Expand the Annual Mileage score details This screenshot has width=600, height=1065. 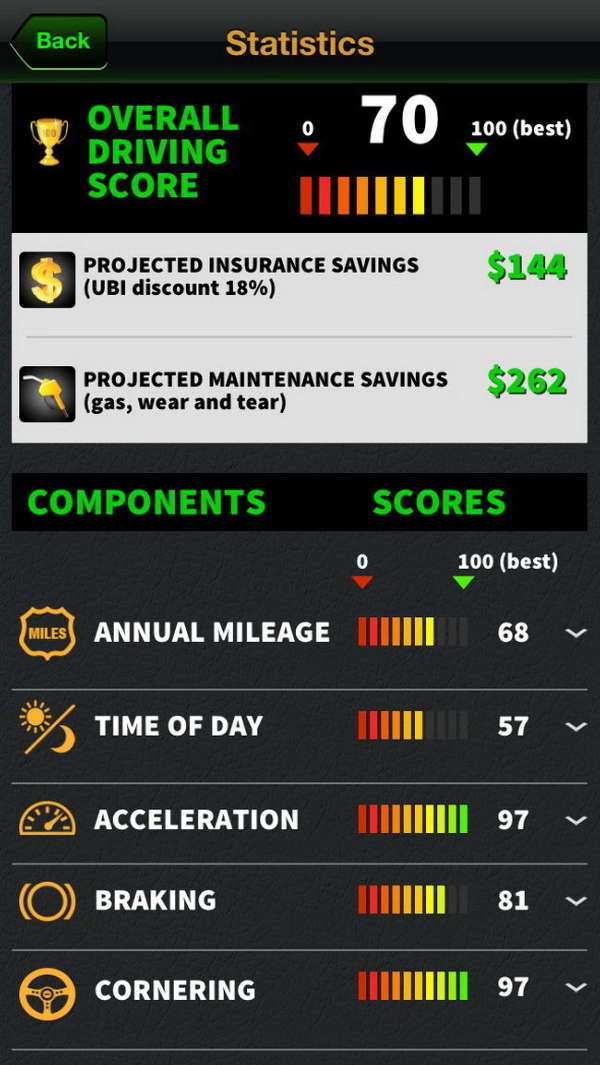pyautogui.click(x=575, y=633)
